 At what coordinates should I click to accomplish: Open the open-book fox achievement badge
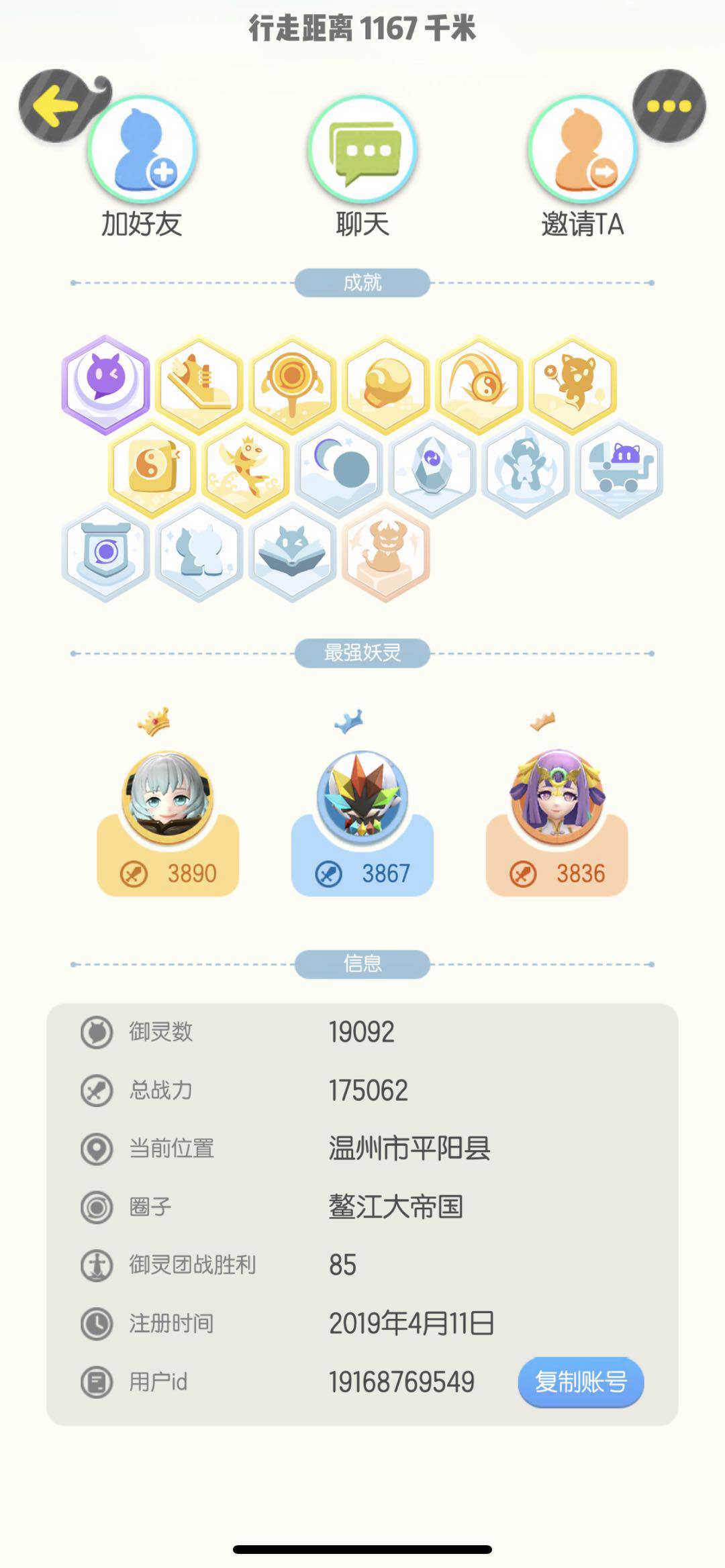pyautogui.click(x=293, y=552)
